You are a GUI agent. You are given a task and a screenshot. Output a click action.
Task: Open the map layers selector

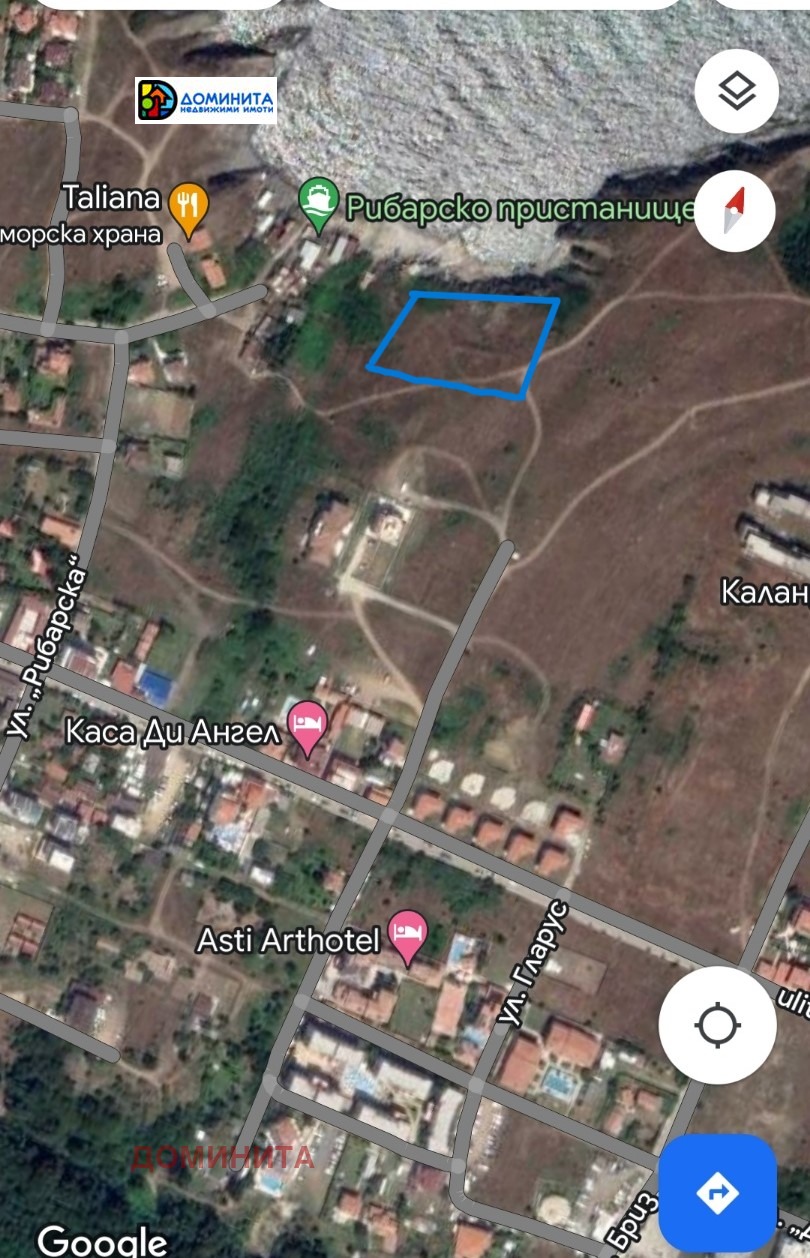click(736, 93)
